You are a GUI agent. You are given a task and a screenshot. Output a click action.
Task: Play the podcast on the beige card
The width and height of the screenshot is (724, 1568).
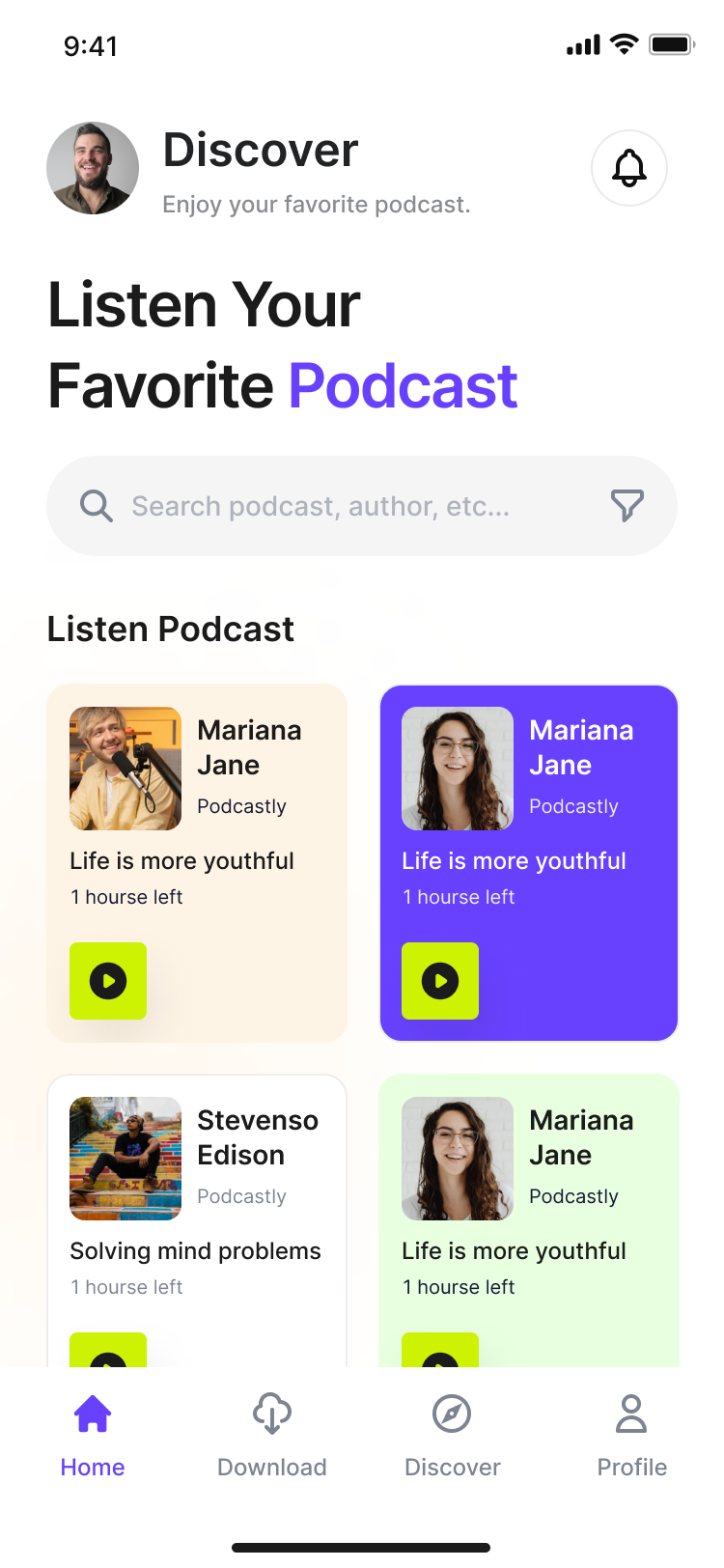[x=108, y=981]
